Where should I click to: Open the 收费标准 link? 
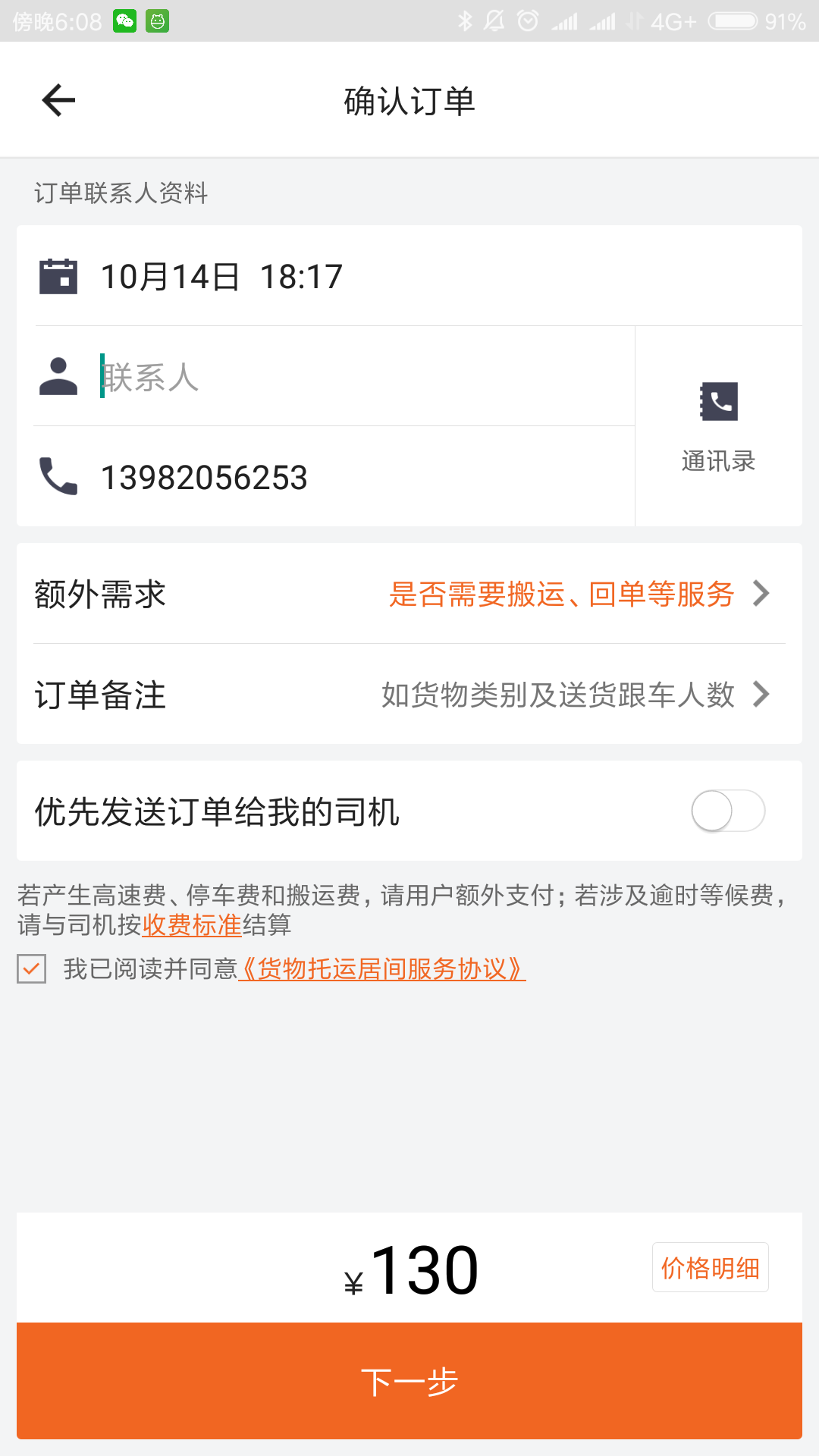click(191, 925)
